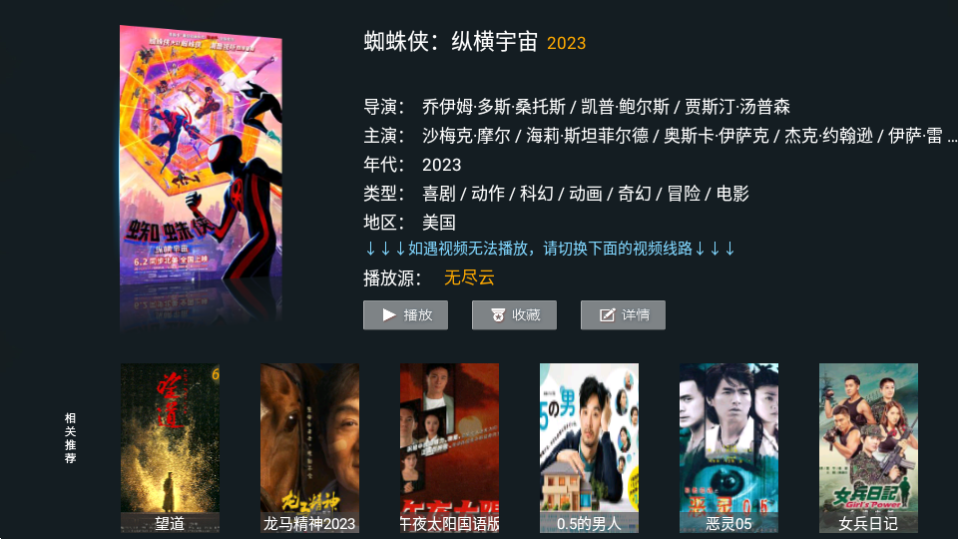Screen dimensions: 958x539
Task: Open the recommended title 望道
Action: pos(170,447)
